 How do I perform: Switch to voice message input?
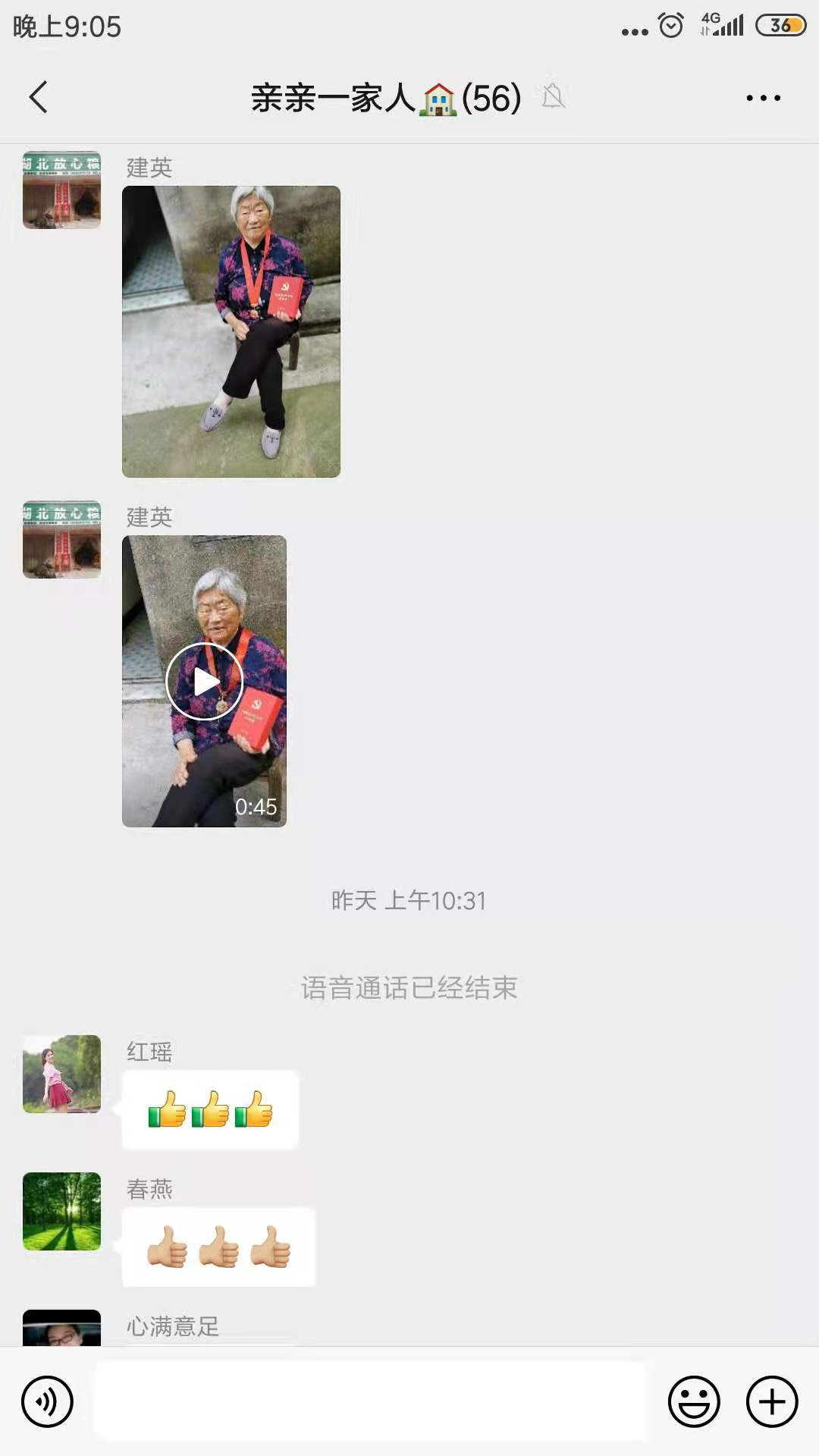[x=47, y=1401]
